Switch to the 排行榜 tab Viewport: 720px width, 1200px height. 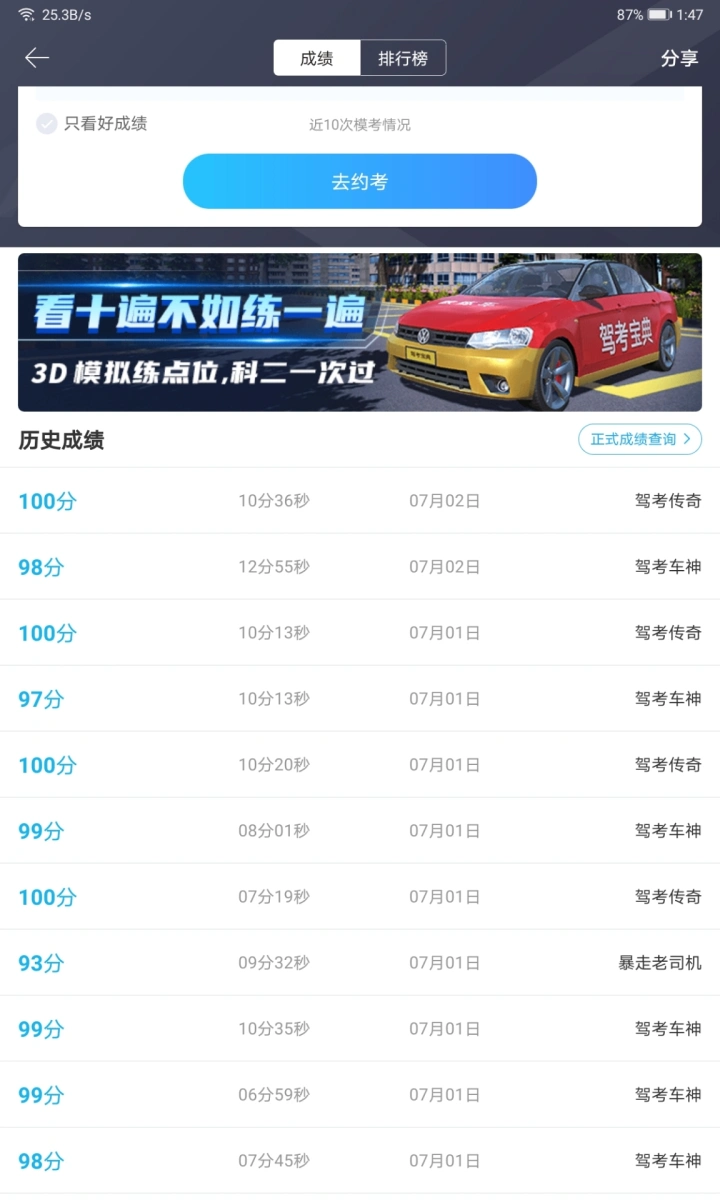(403, 58)
